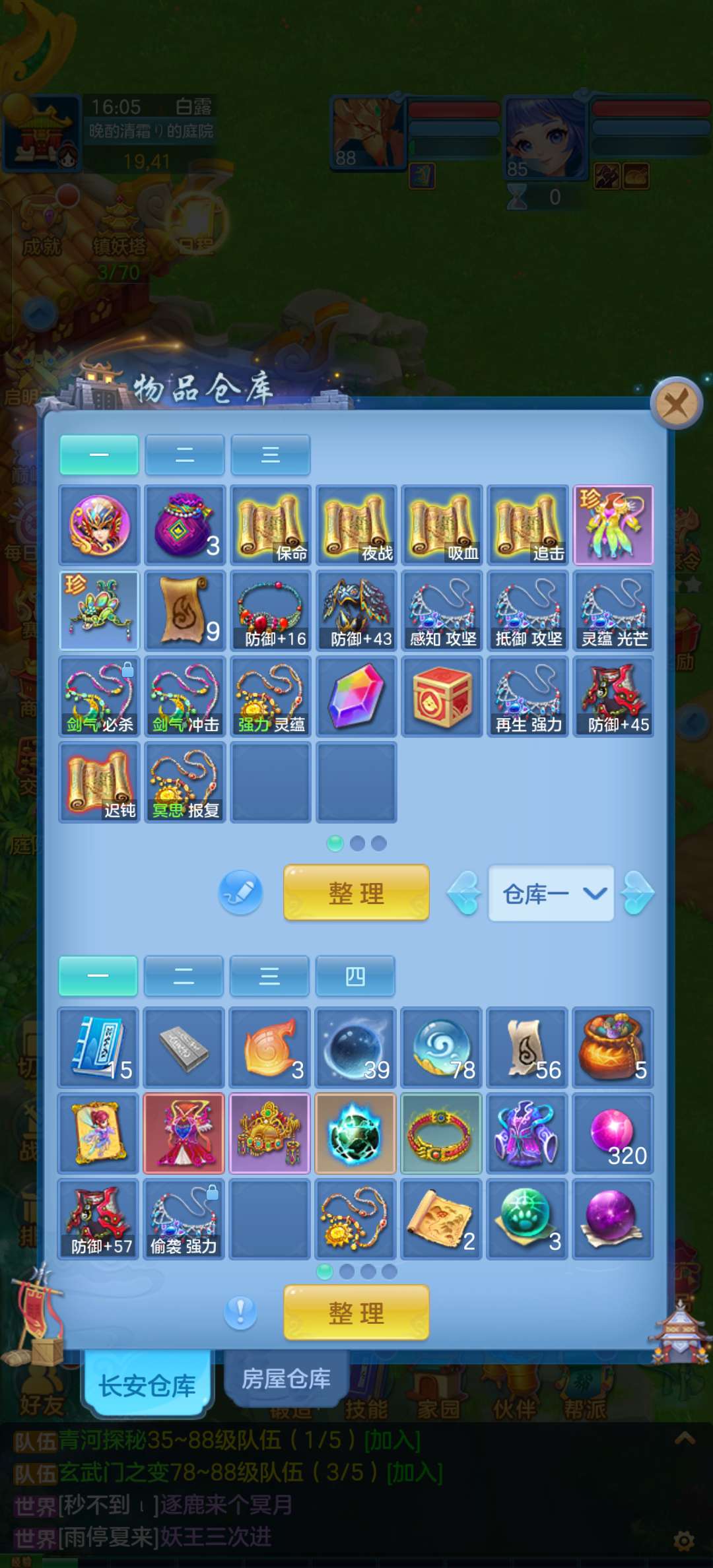This screenshot has height=1568, width=713.
Task: Close the 物品仓库 window
Action: [x=676, y=403]
